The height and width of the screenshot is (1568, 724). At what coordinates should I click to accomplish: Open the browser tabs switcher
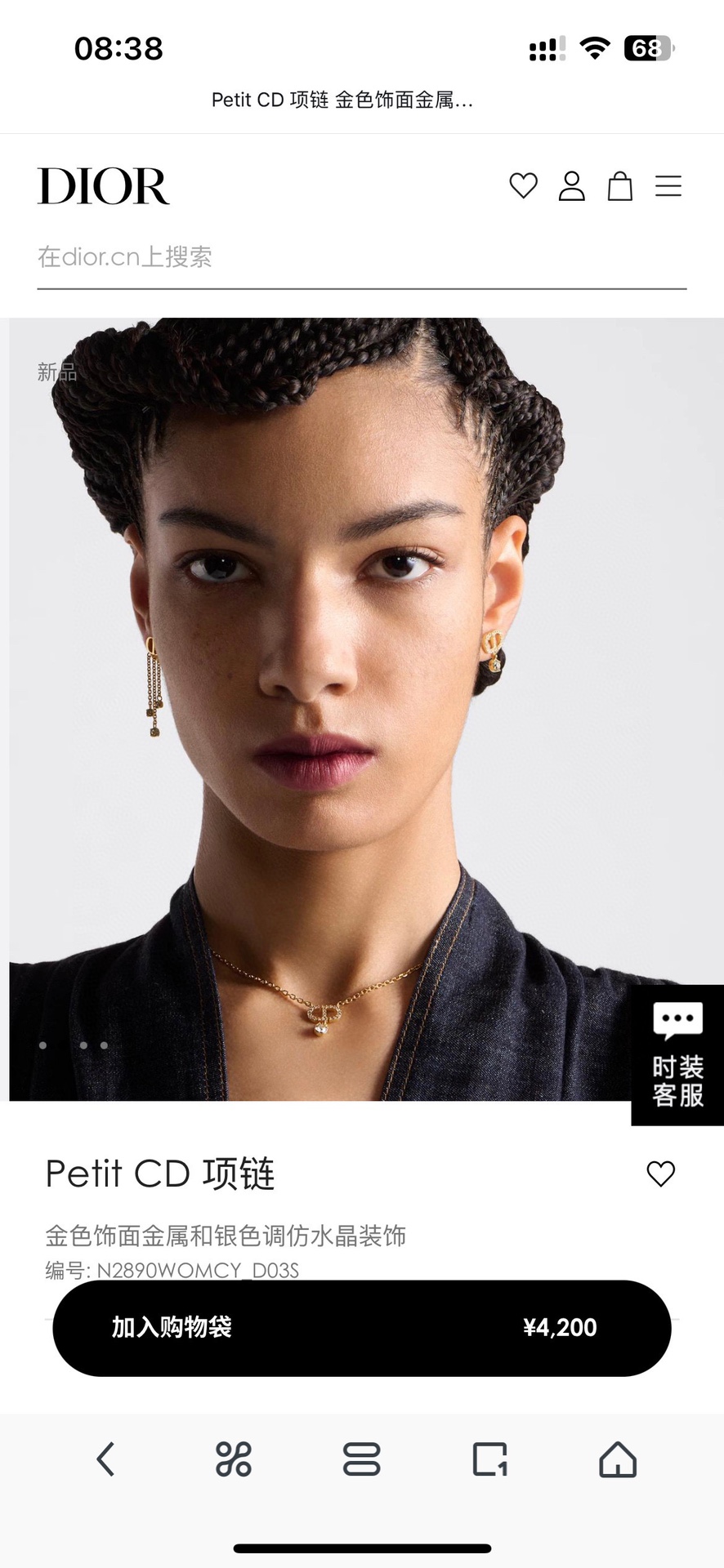361,1459
